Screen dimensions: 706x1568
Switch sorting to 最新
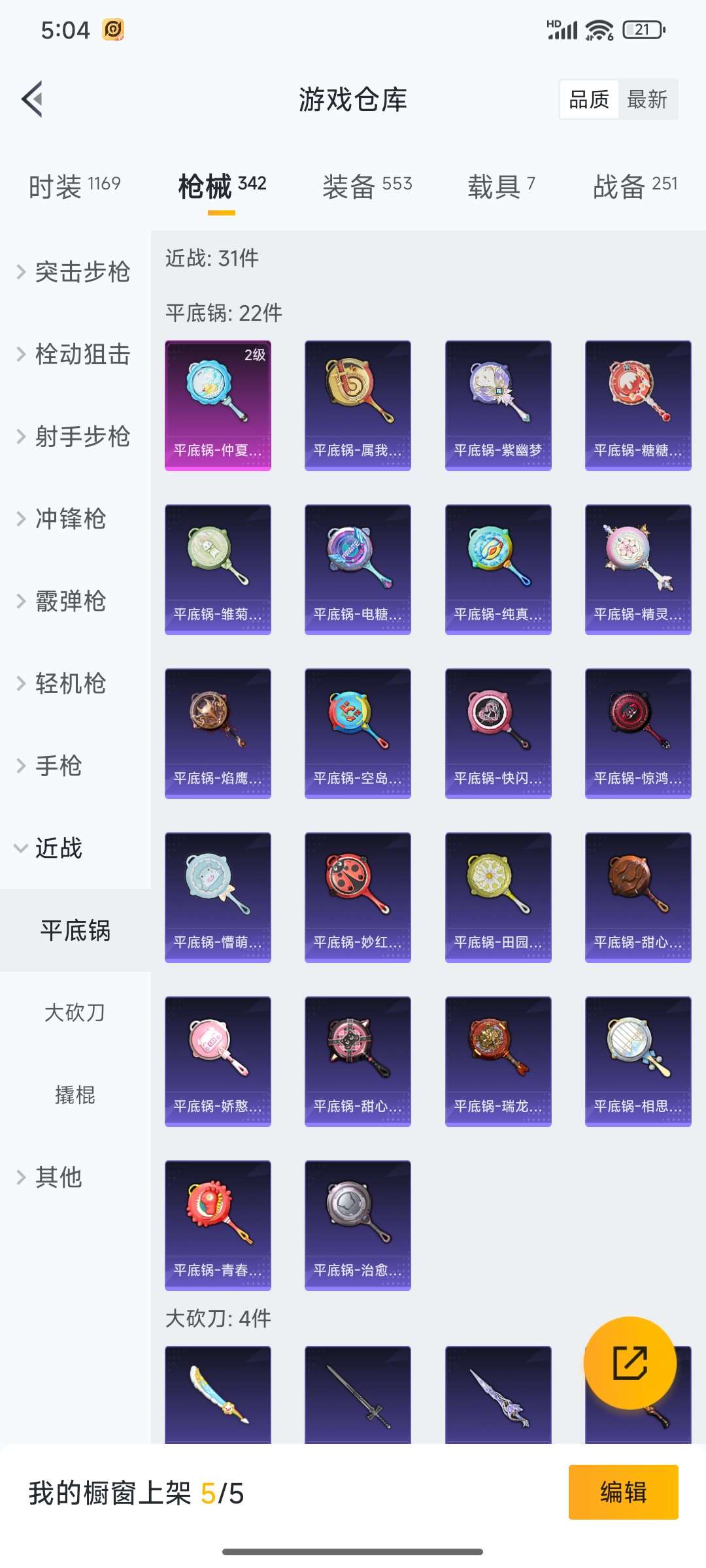(x=647, y=99)
